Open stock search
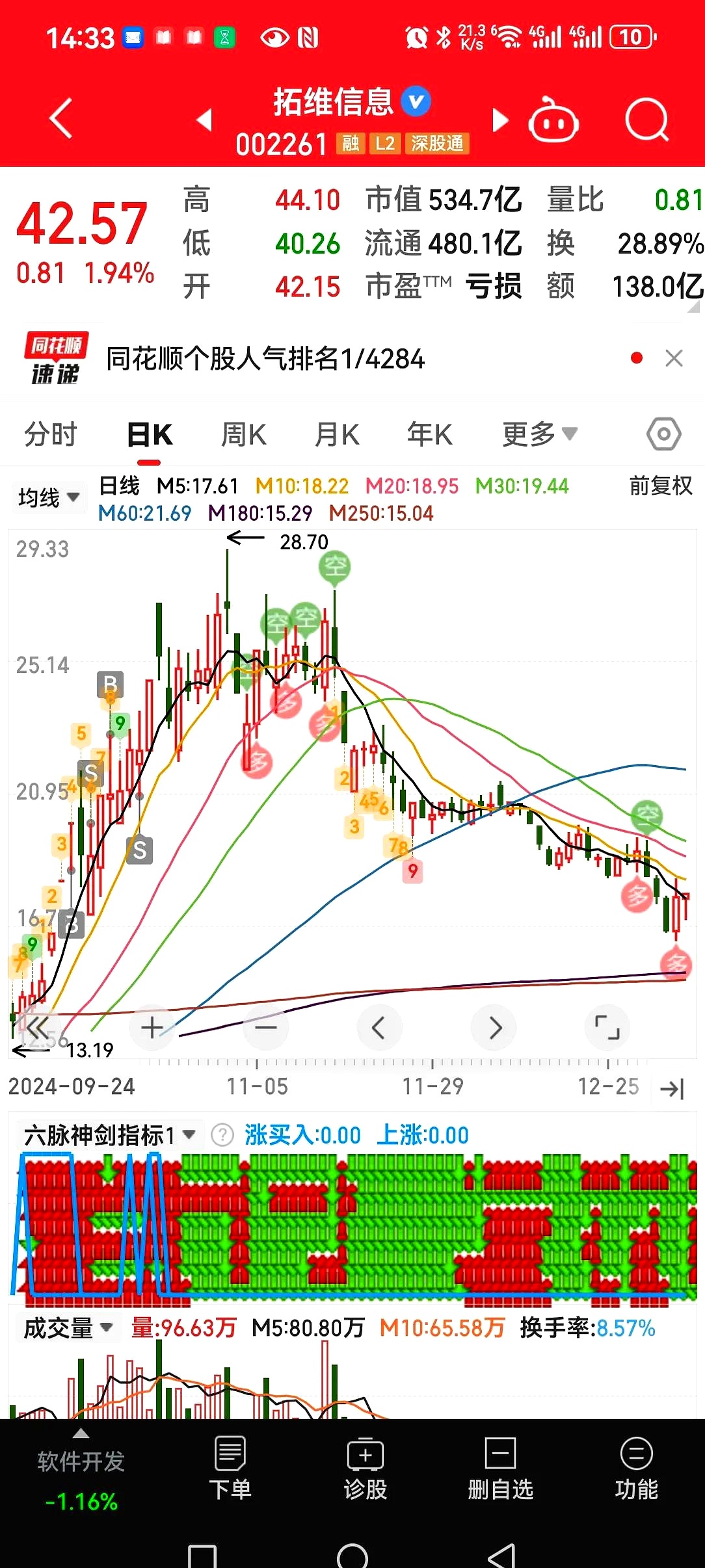The width and height of the screenshot is (705, 1568). (646, 120)
